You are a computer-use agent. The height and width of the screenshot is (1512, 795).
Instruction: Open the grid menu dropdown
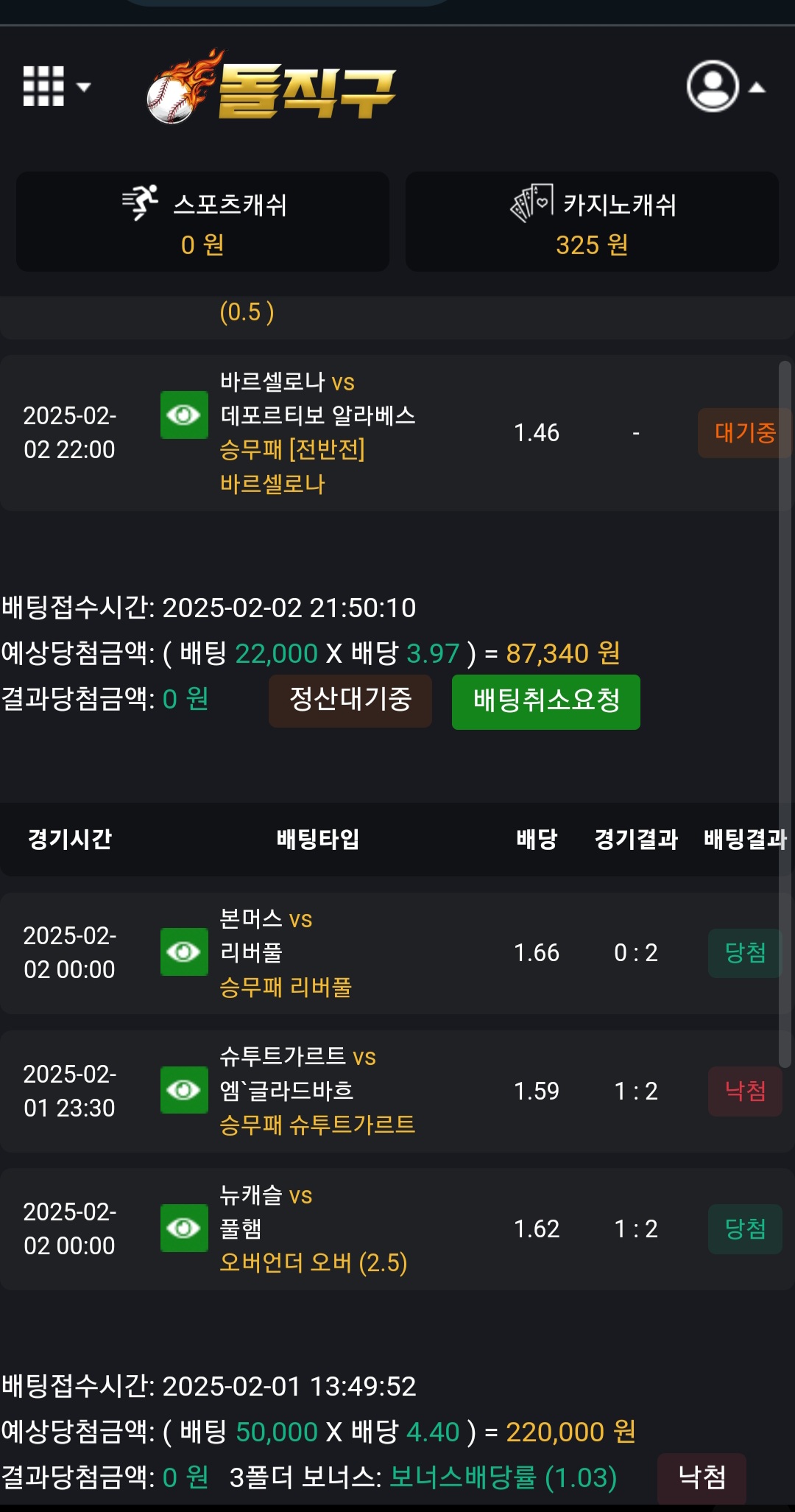point(55,87)
